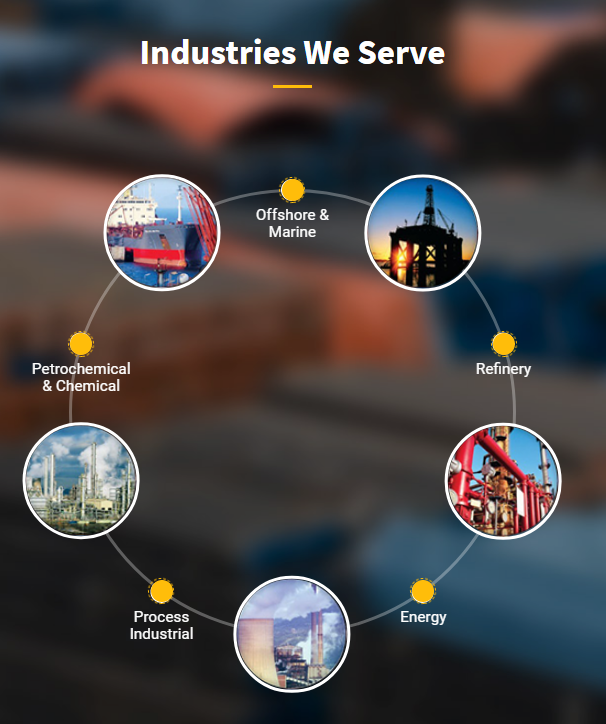Select the Offshore & Marine industry dot

tap(292, 190)
